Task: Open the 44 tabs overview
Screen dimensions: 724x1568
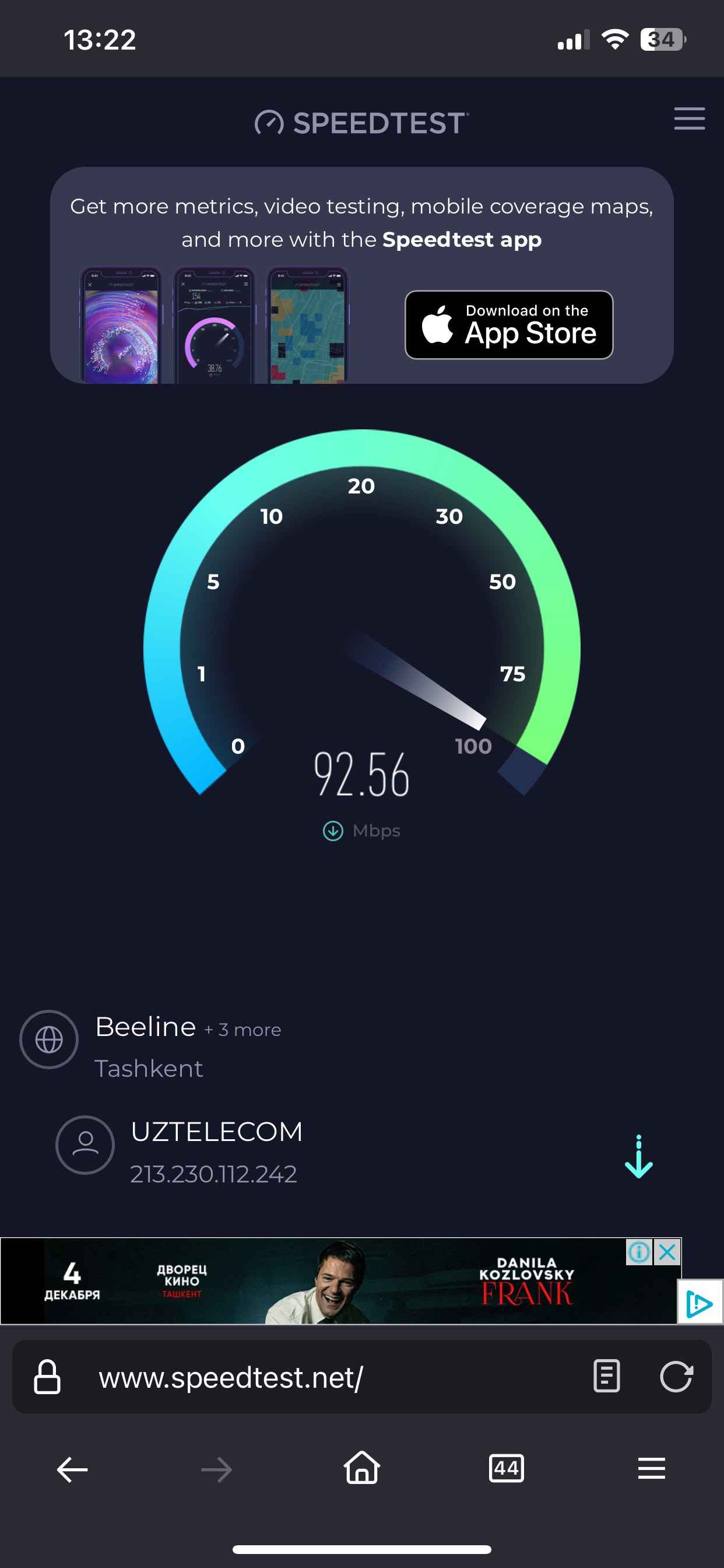Action: (506, 1469)
